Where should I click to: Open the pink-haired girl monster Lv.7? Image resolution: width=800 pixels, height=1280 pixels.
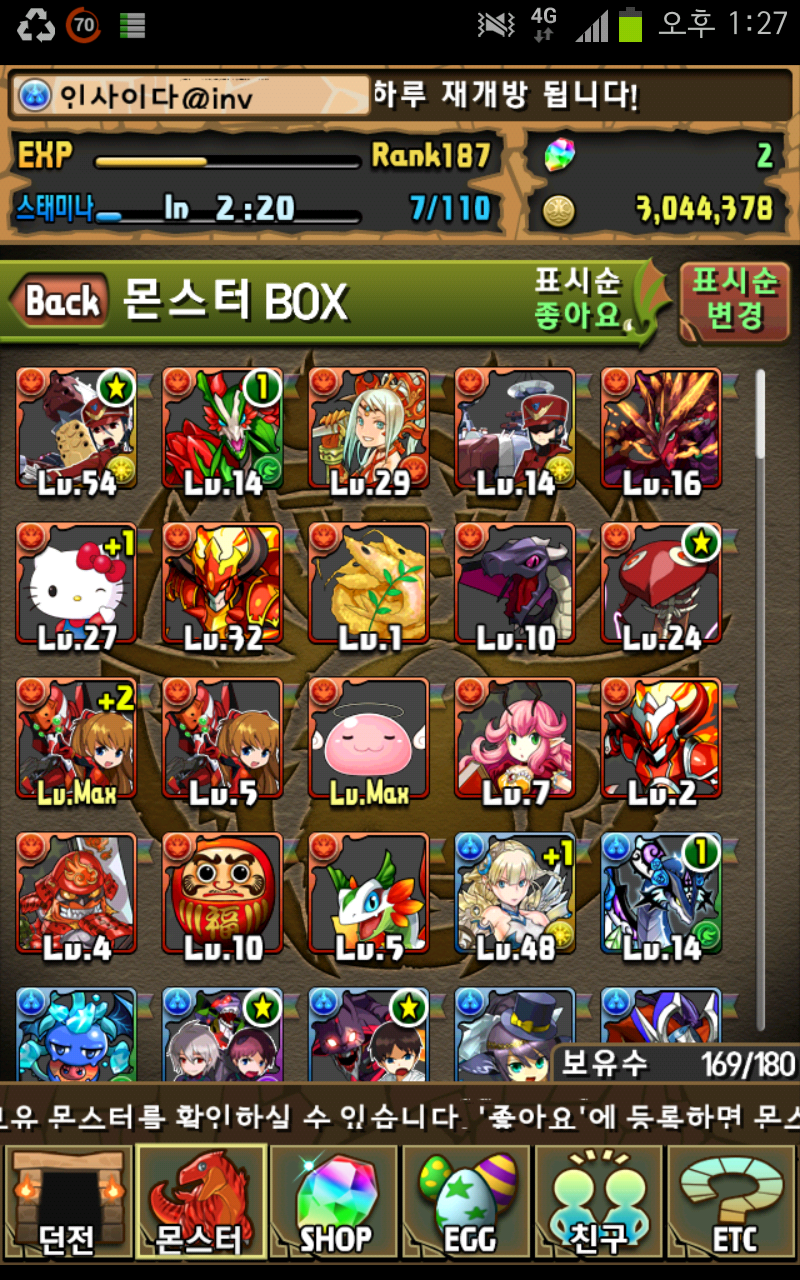[515, 740]
